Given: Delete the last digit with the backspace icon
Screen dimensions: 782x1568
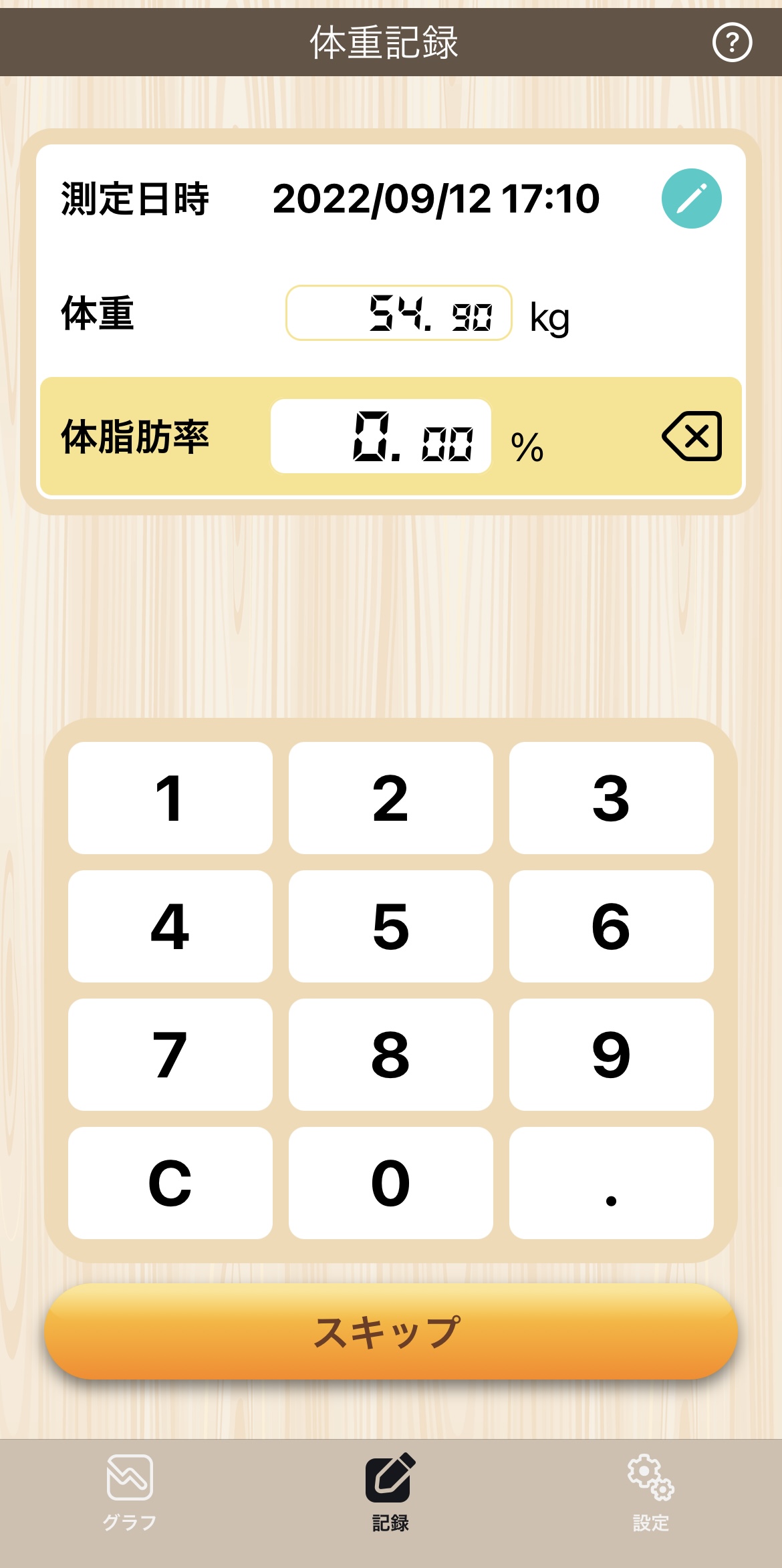Looking at the screenshot, I should [692, 436].
